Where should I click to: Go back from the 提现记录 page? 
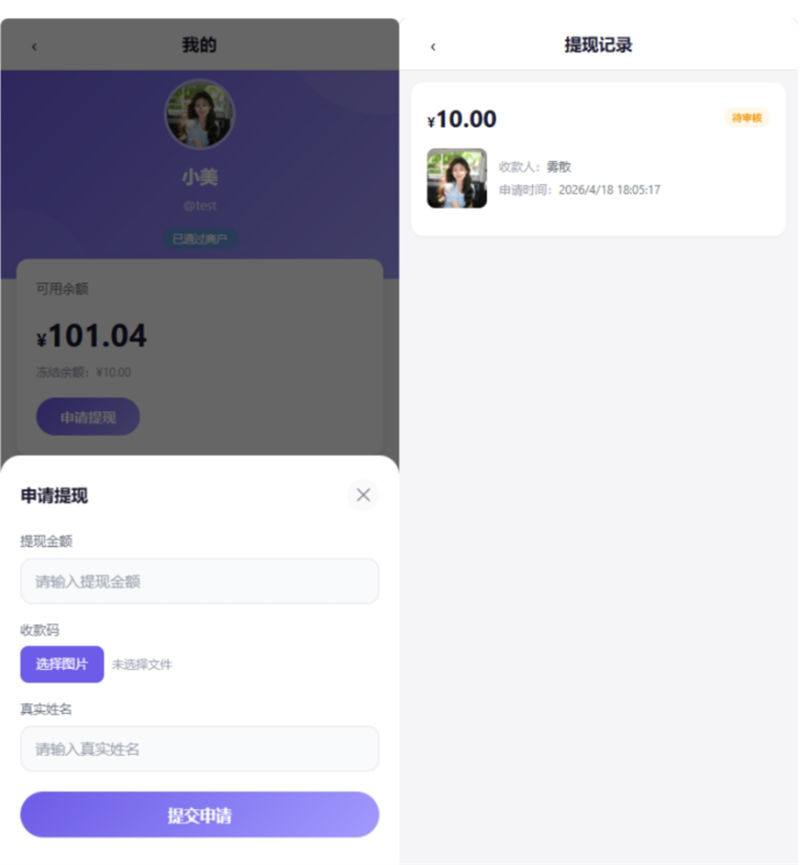click(x=433, y=46)
